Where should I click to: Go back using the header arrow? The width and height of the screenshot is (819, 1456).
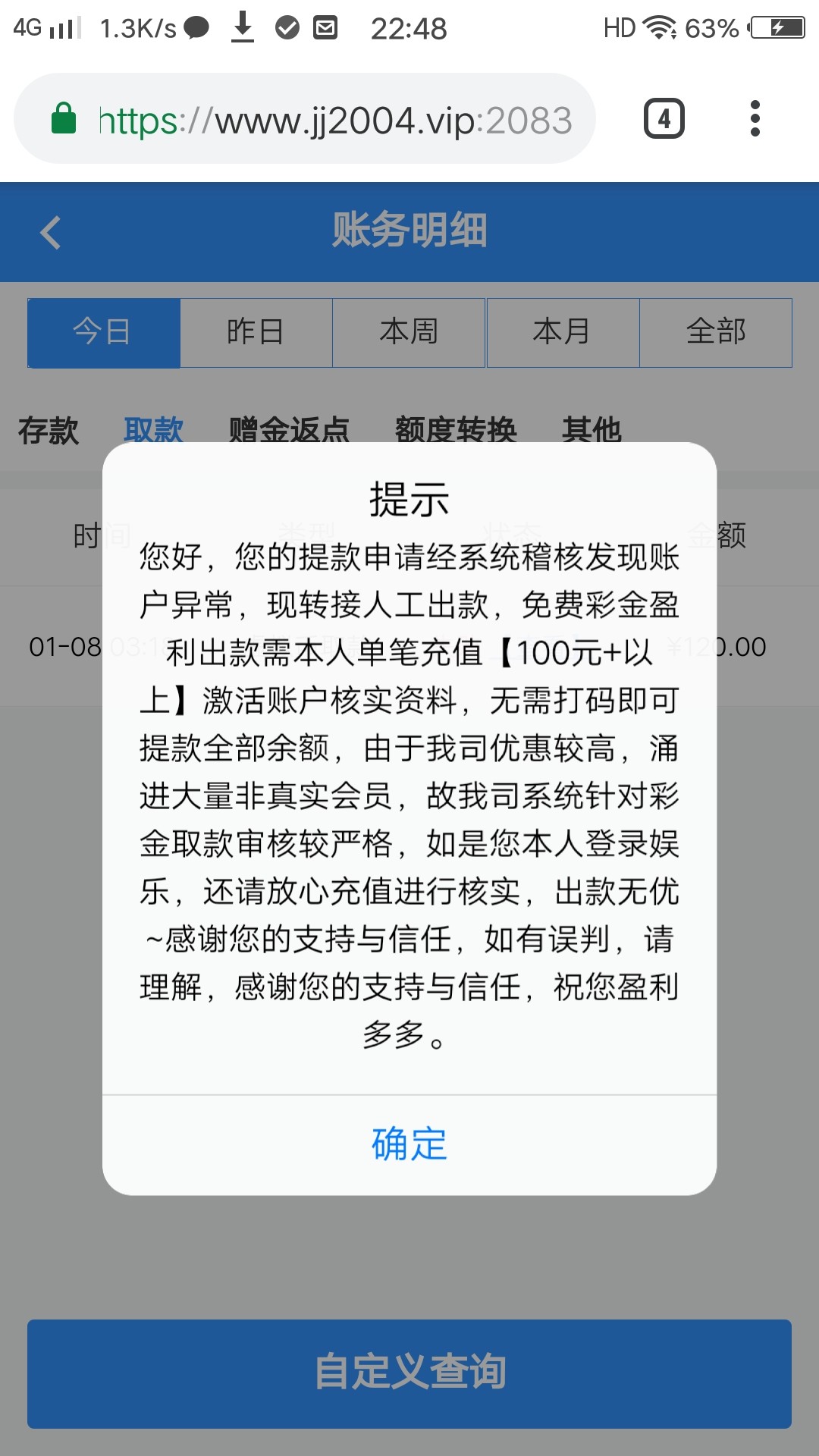coord(51,232)
